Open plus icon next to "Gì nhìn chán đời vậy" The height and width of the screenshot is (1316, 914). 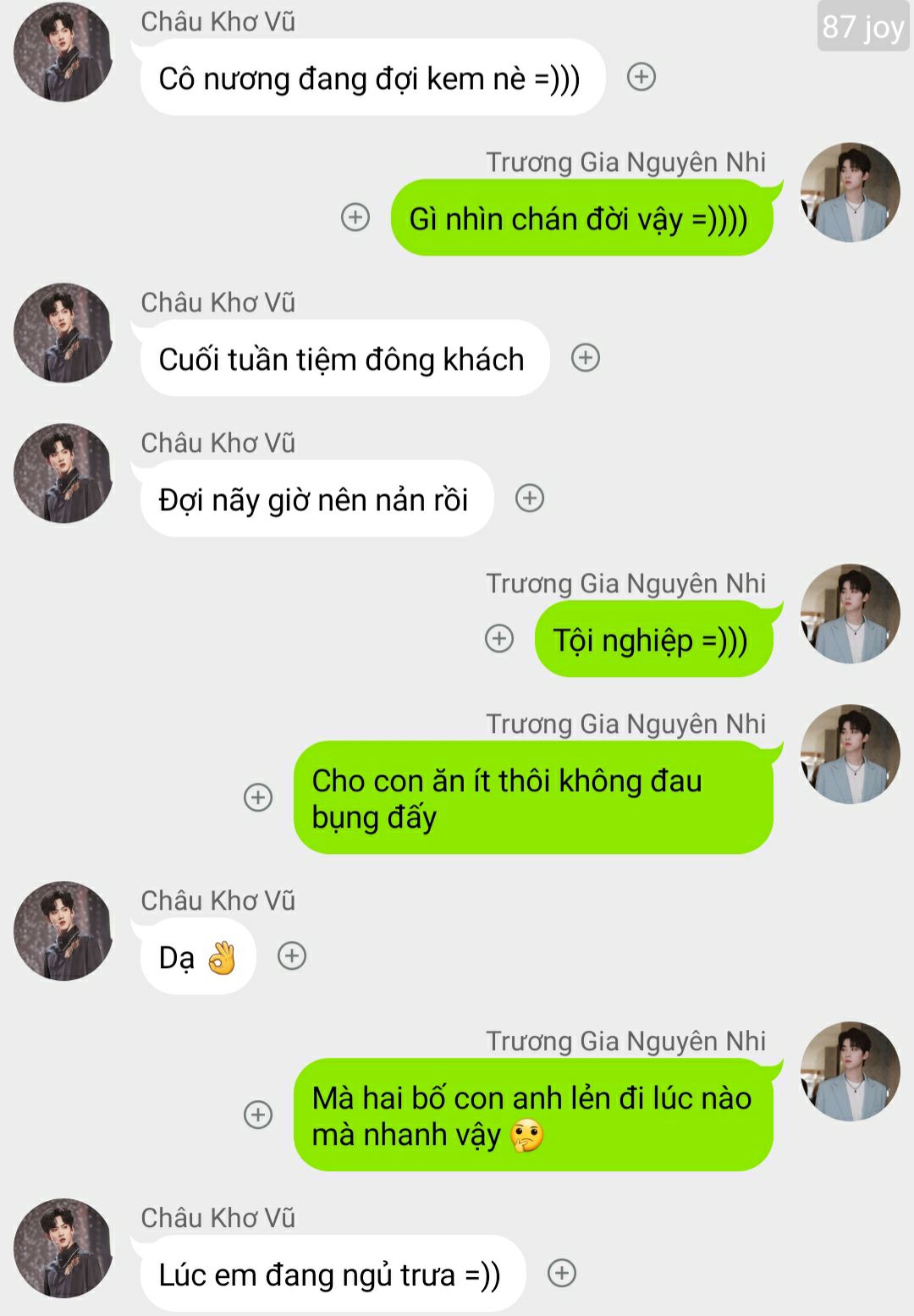click(355, 217)
